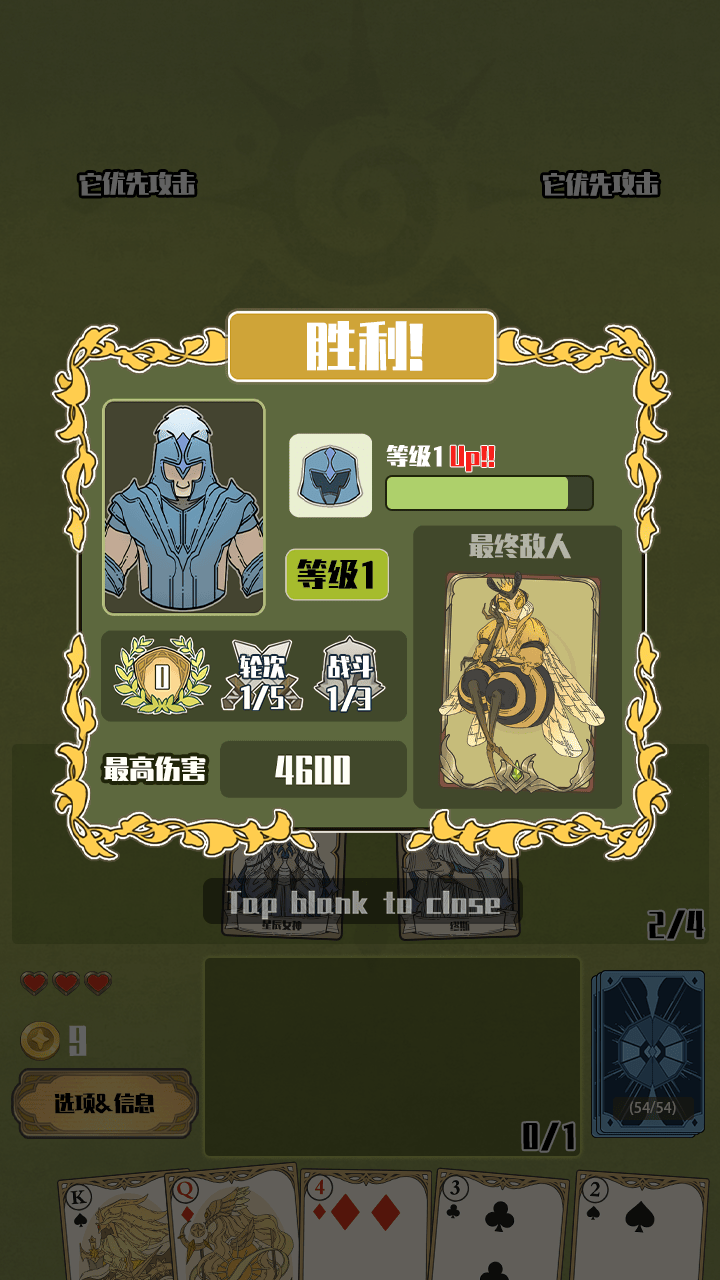Tap the draw deck showing 54/54
720x1280 pixels.
click(x=648, y=1052)
